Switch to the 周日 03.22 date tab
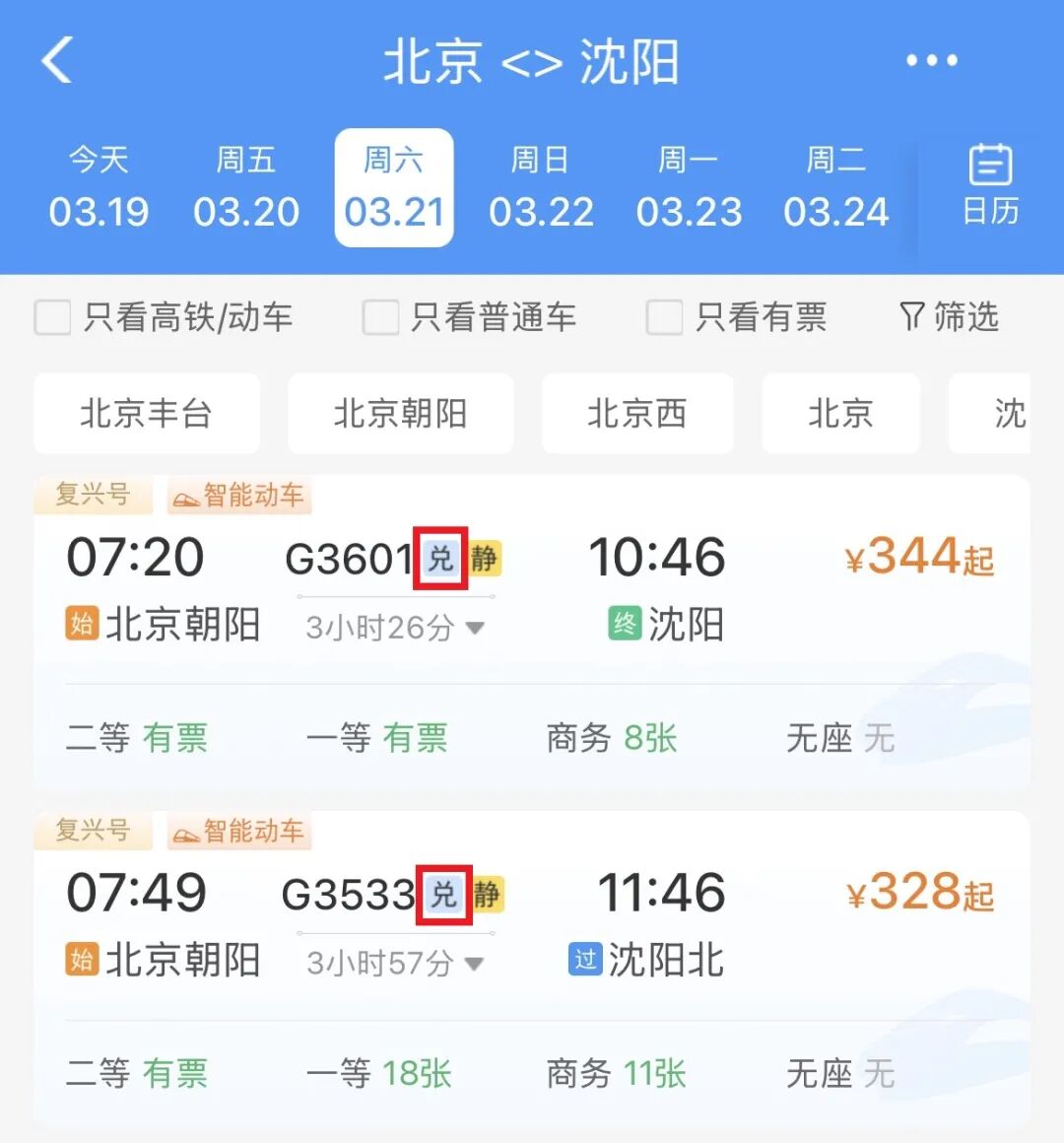This screenshot has width=1064, height=1143. click(541, 187)
